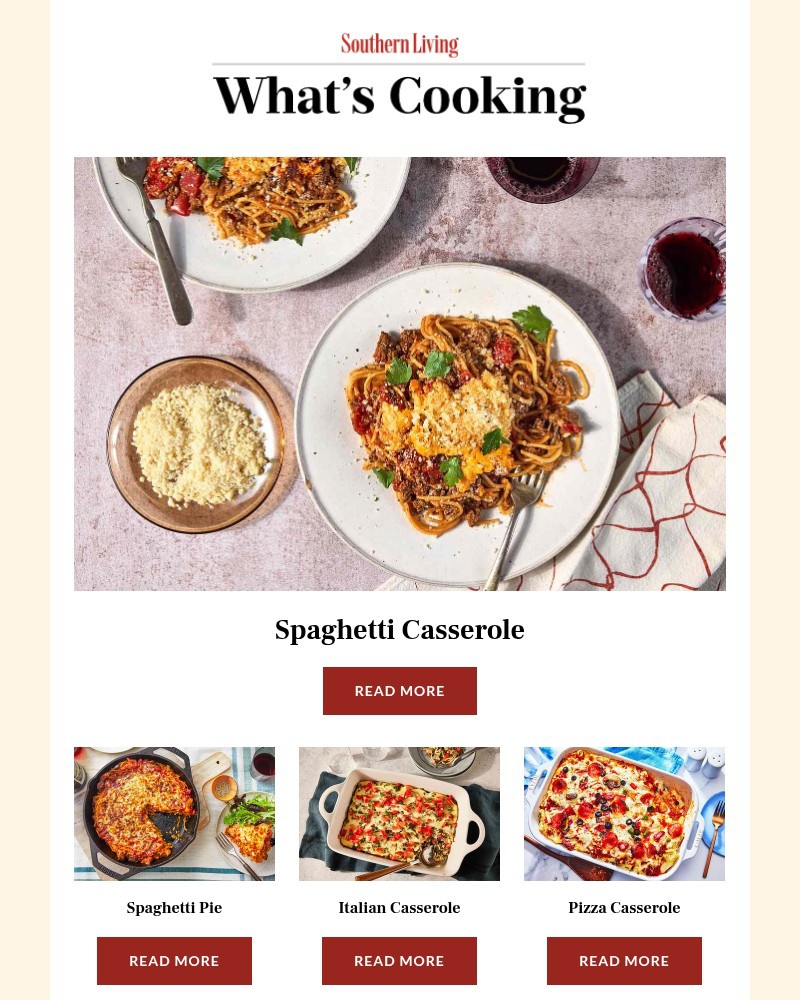Click the Spaghetti Pie title text
The width and height of the screenshot is (800, 1000).
point(174,908)
